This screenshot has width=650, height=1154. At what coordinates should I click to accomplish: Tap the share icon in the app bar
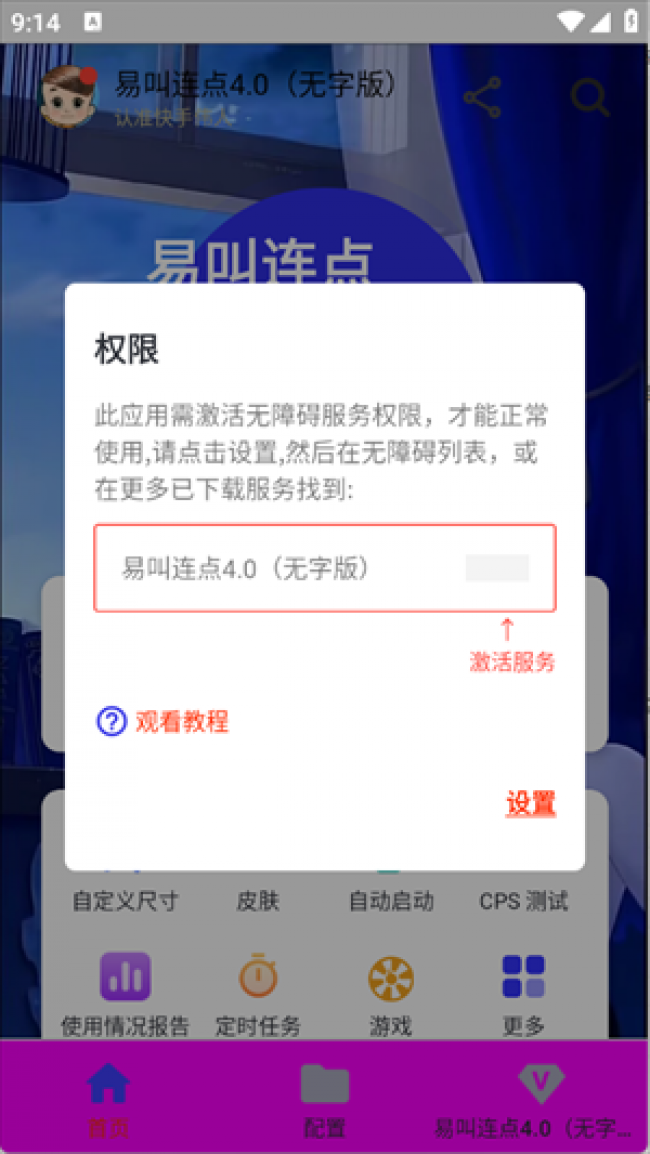coord(482,98)
